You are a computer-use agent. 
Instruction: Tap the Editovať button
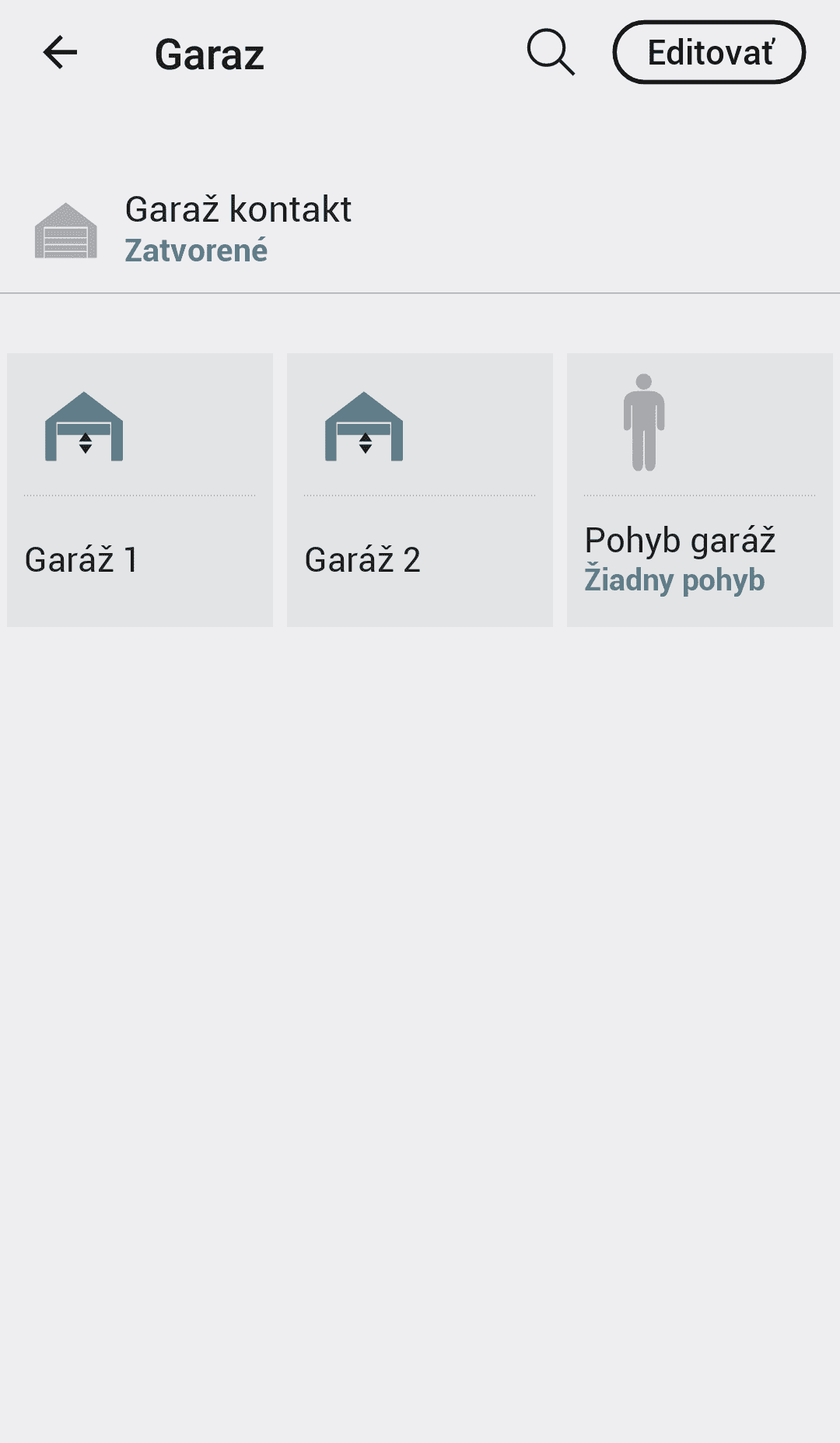point(709,52)
